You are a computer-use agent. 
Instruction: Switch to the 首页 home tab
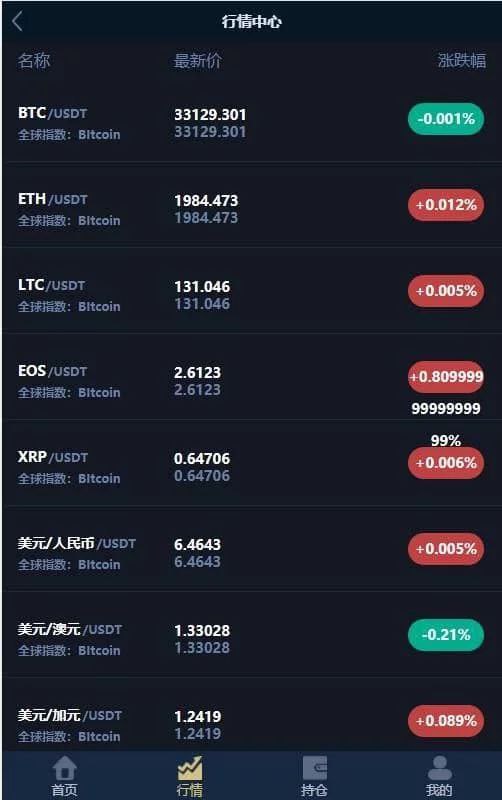(65, 776)
